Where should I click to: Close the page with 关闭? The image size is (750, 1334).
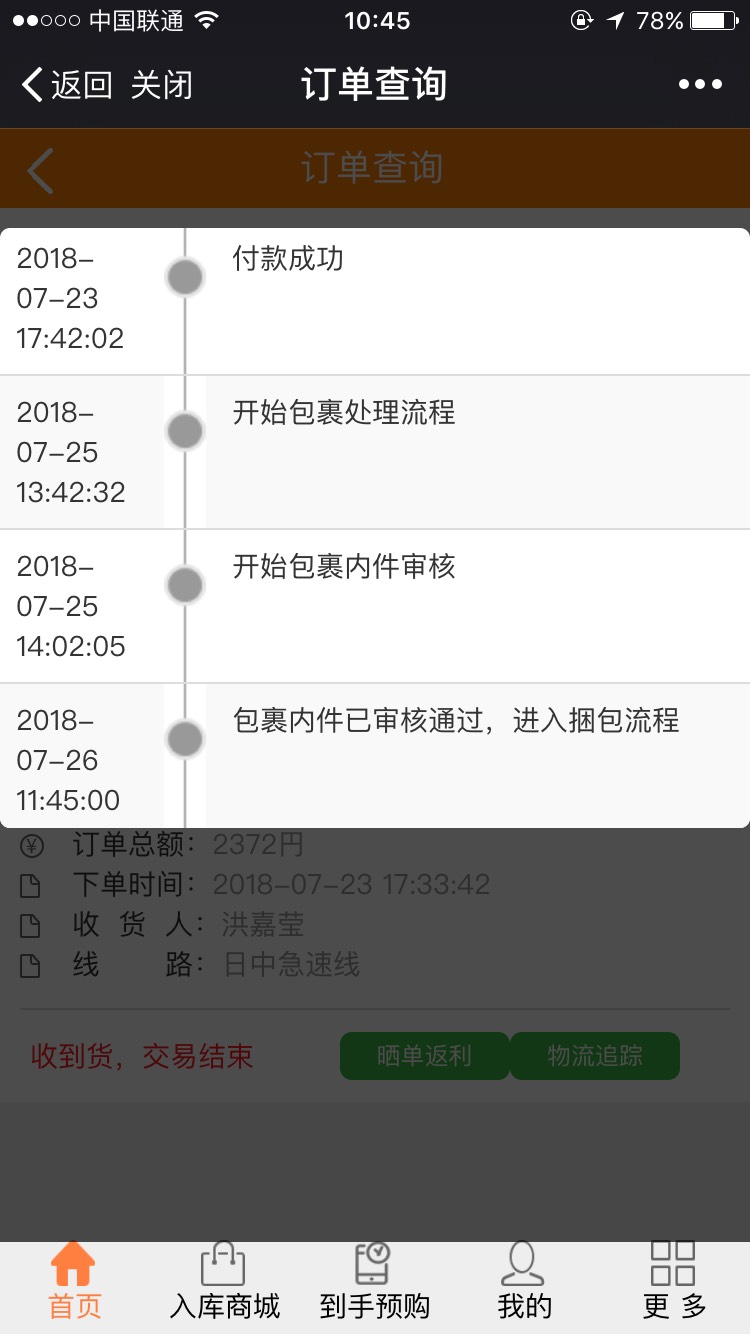161,85
